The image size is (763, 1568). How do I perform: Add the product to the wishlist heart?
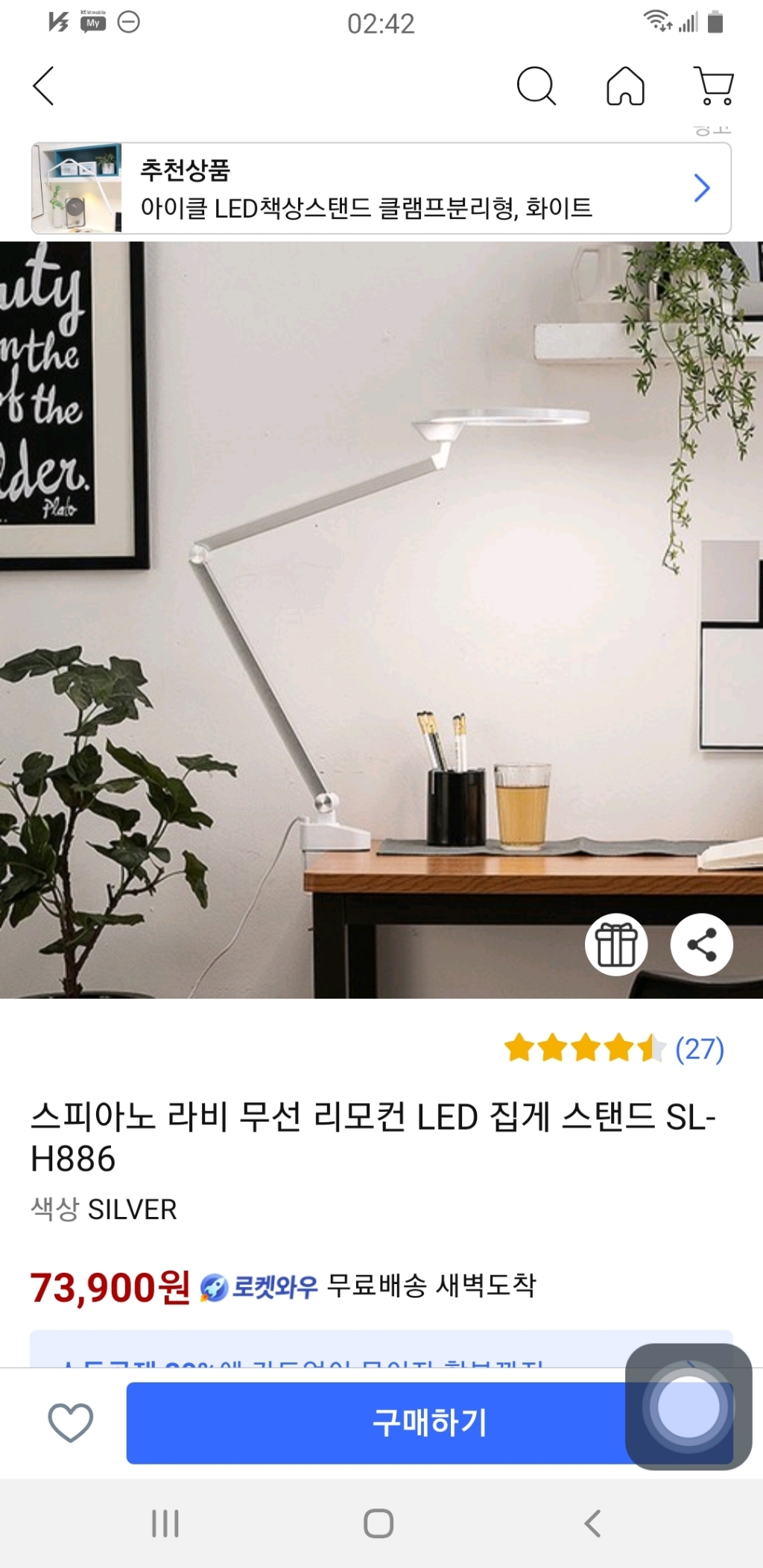[71, 1422]
